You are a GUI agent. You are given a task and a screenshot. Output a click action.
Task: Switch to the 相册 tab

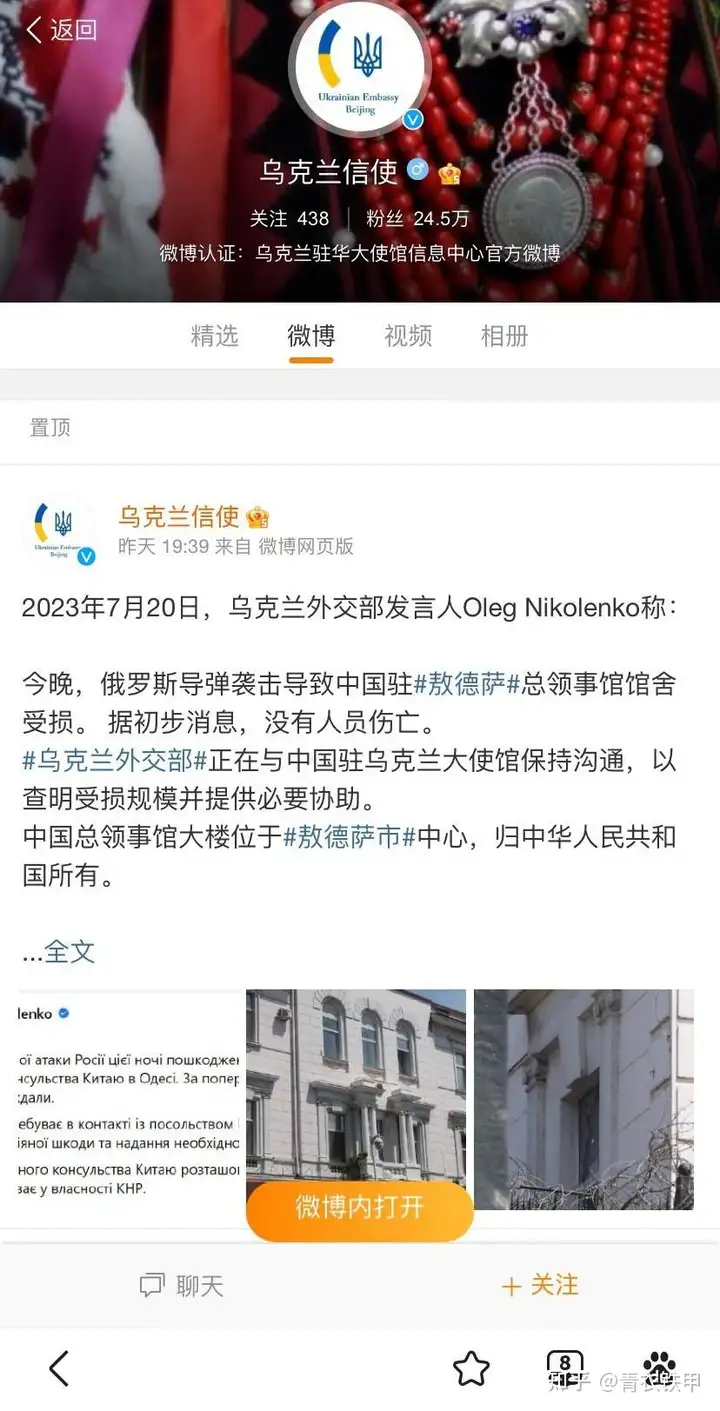coord(504,336)
